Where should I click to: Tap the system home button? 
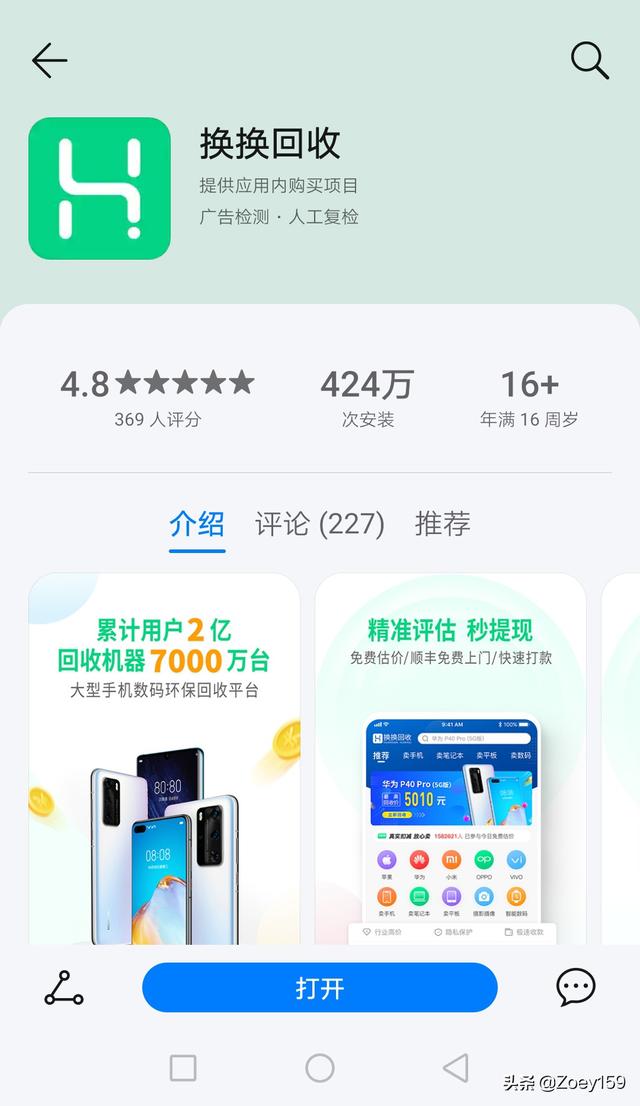click(x=320, y=1068)
